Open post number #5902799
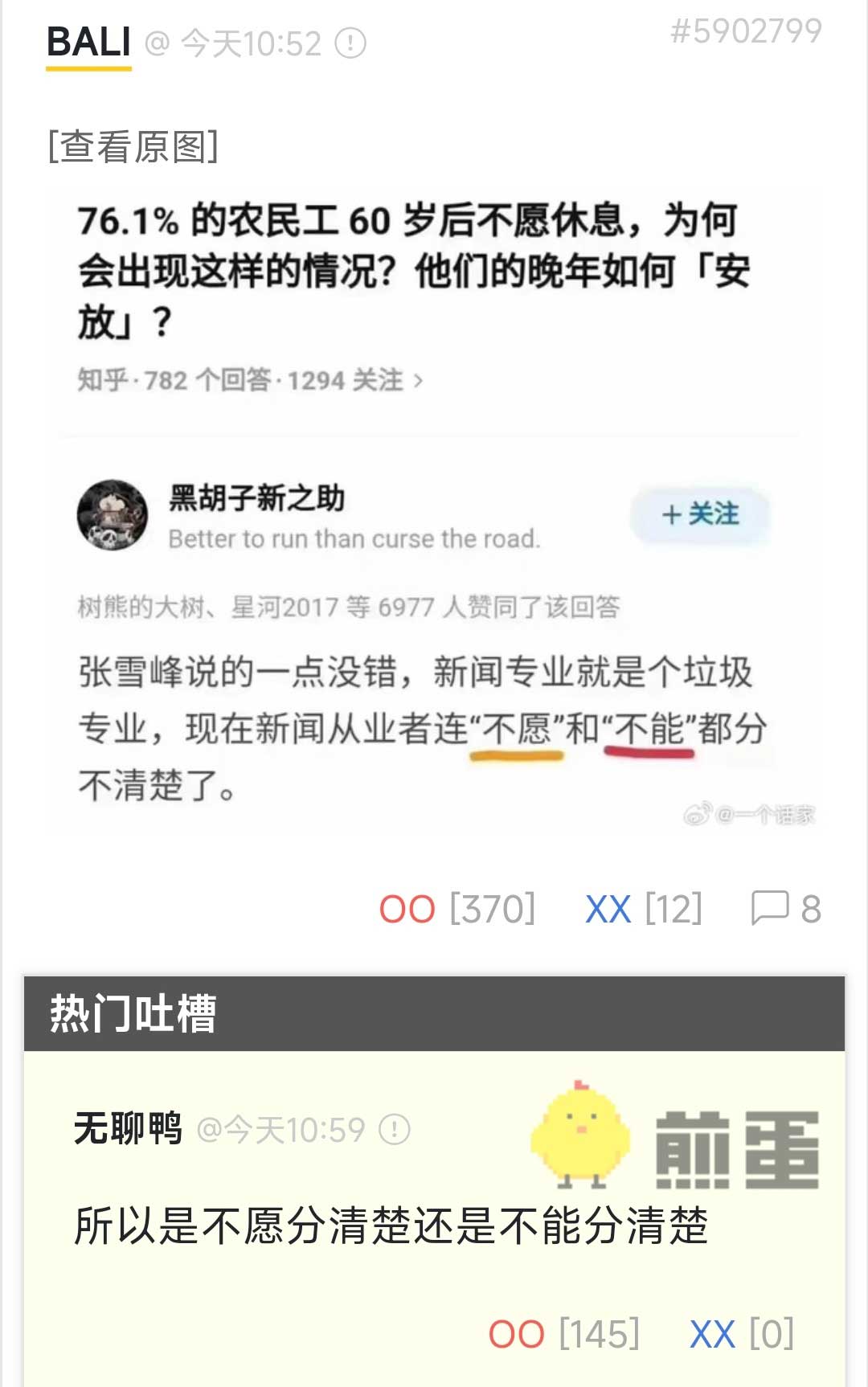 click(746, 31)
